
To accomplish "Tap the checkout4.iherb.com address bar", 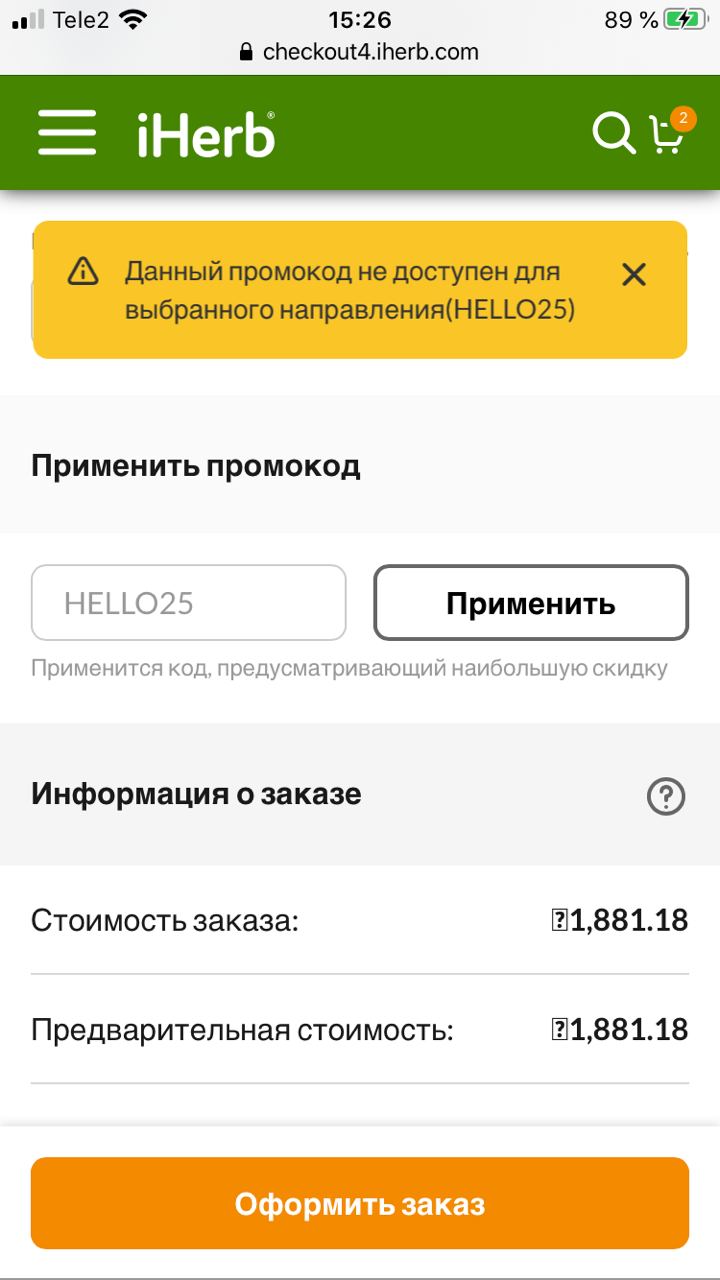I will [360, 51].
